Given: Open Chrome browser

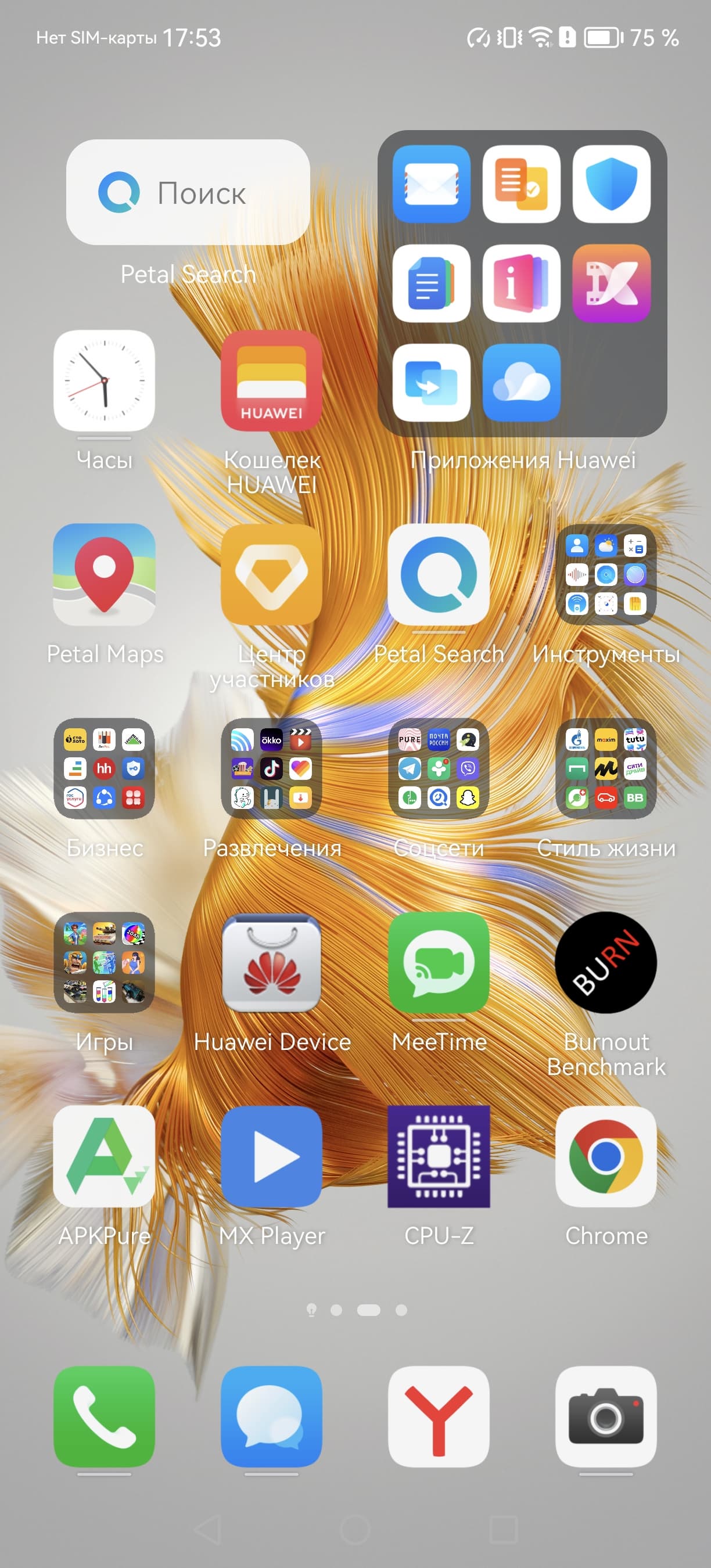Looking at the screenshot, I should (606, 1156).
